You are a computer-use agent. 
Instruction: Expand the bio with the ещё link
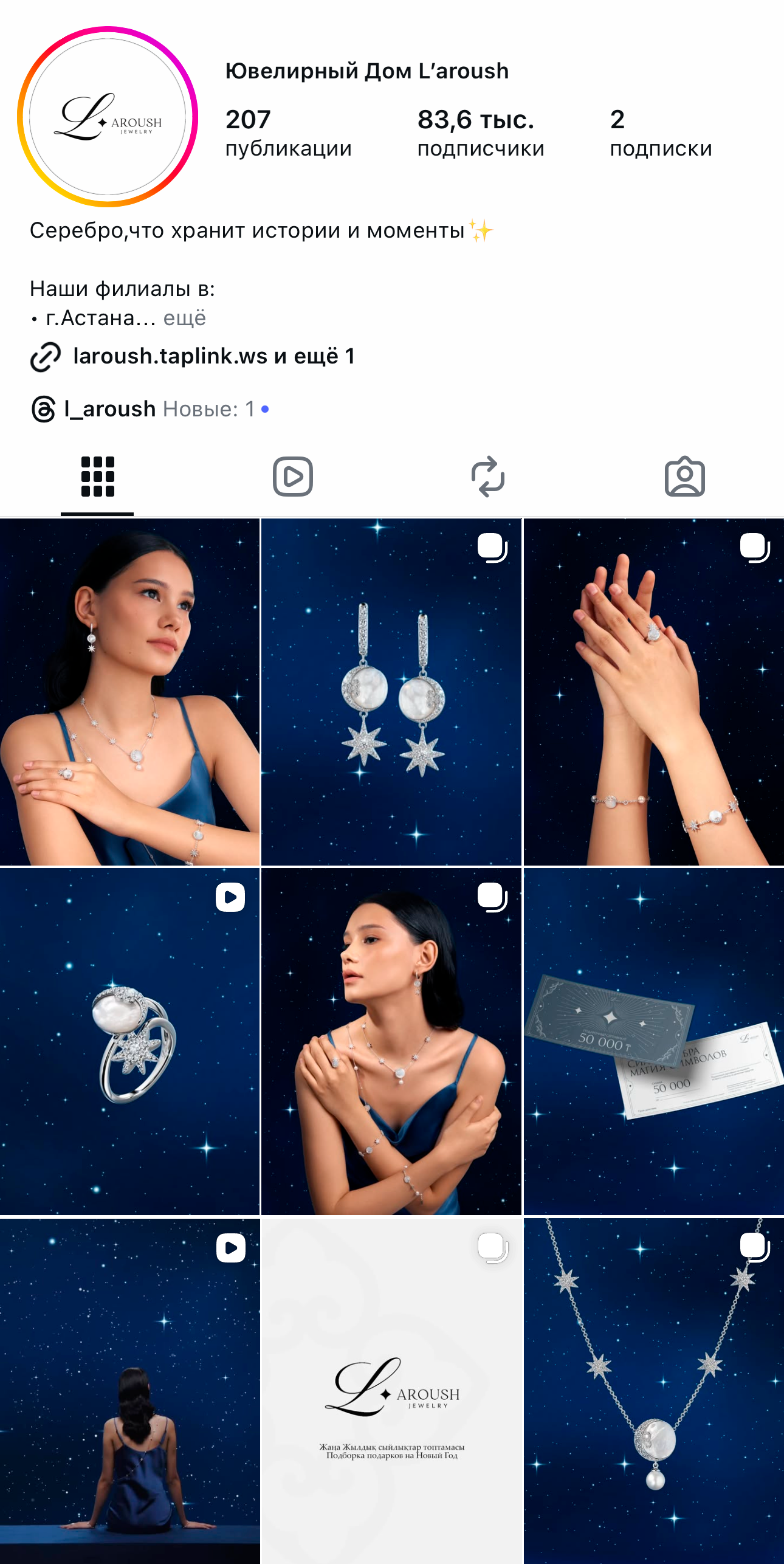click(x=185, y=317)
